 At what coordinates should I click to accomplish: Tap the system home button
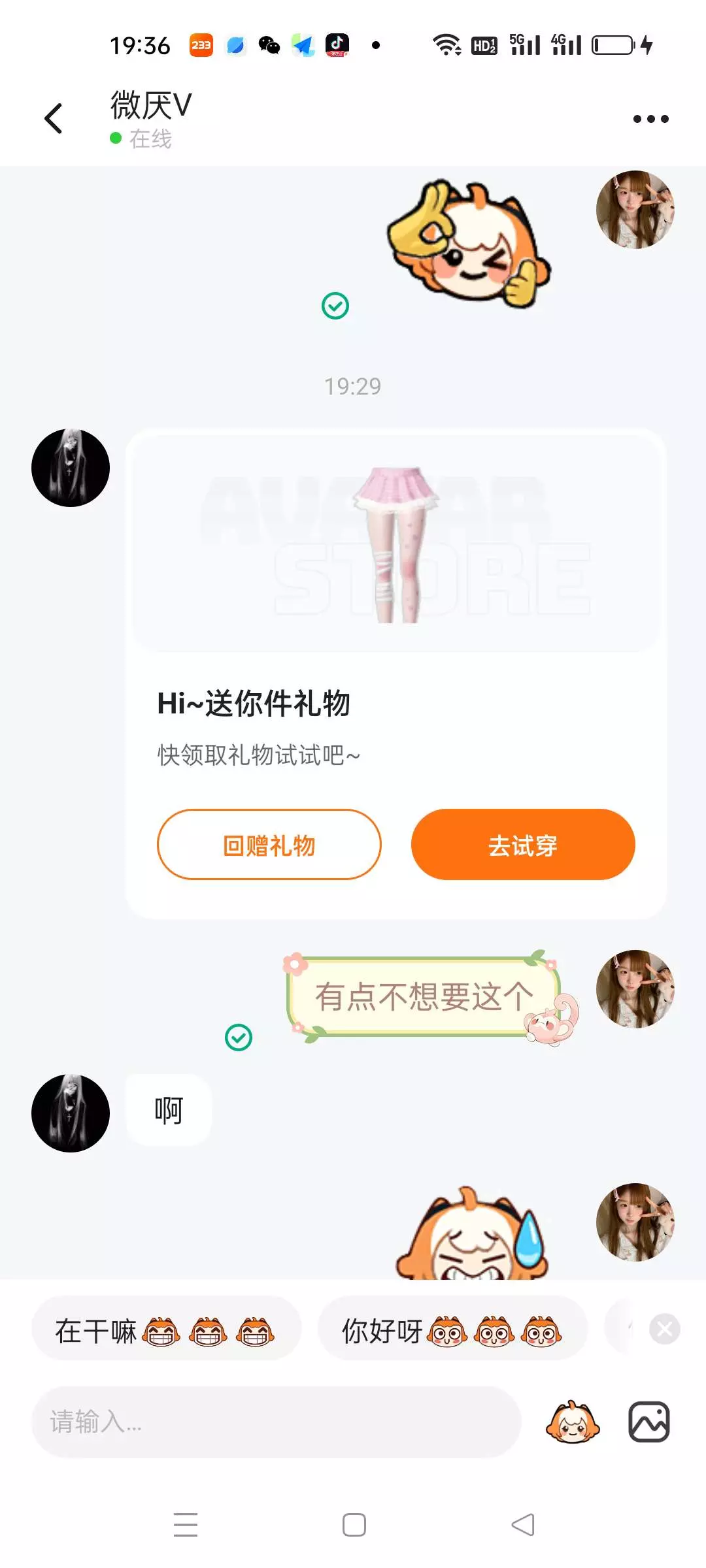pyautogui.click(x=354, y=1525)
